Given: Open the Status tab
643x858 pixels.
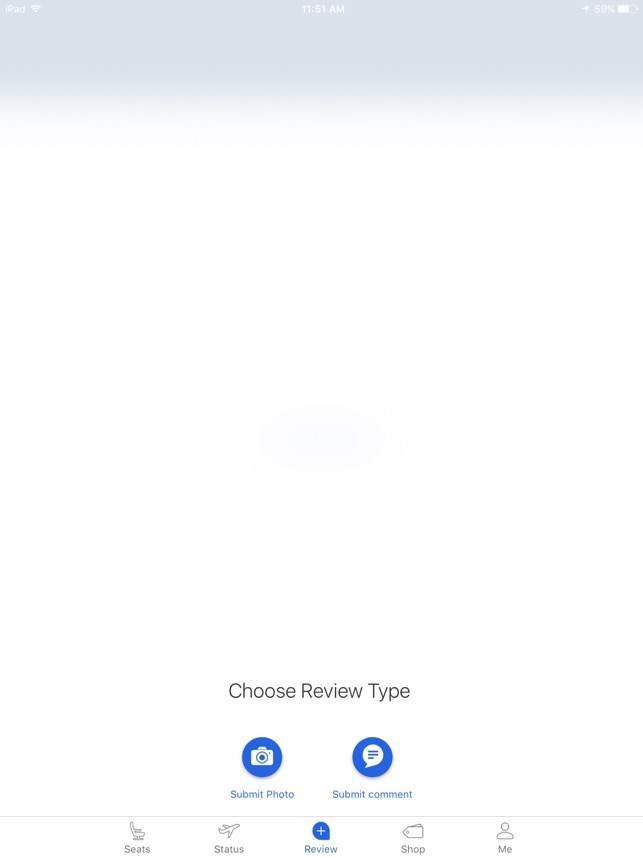Looking at the screenshot, I should (229, 838).
